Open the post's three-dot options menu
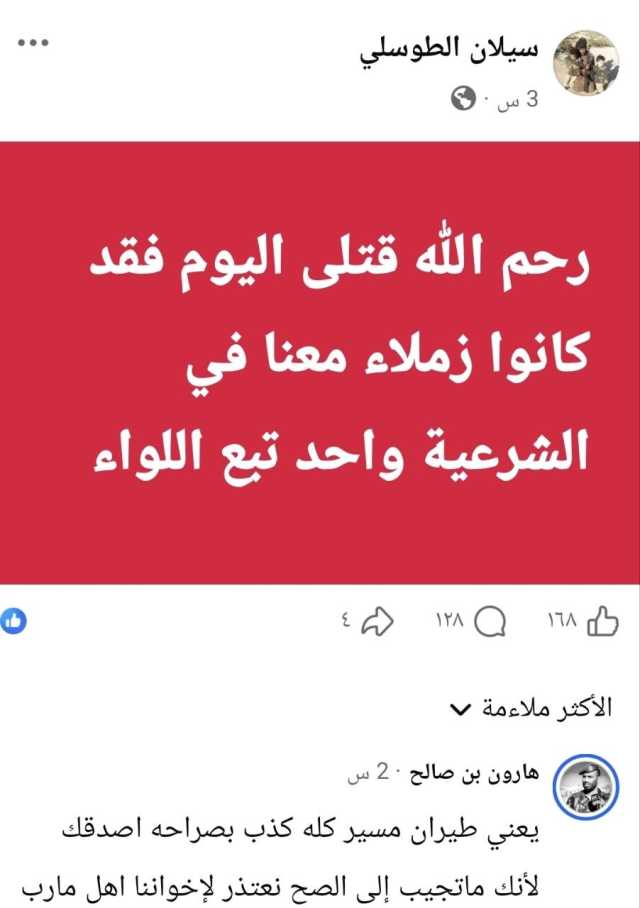The image size is (640, 908). tap(33, 44)
